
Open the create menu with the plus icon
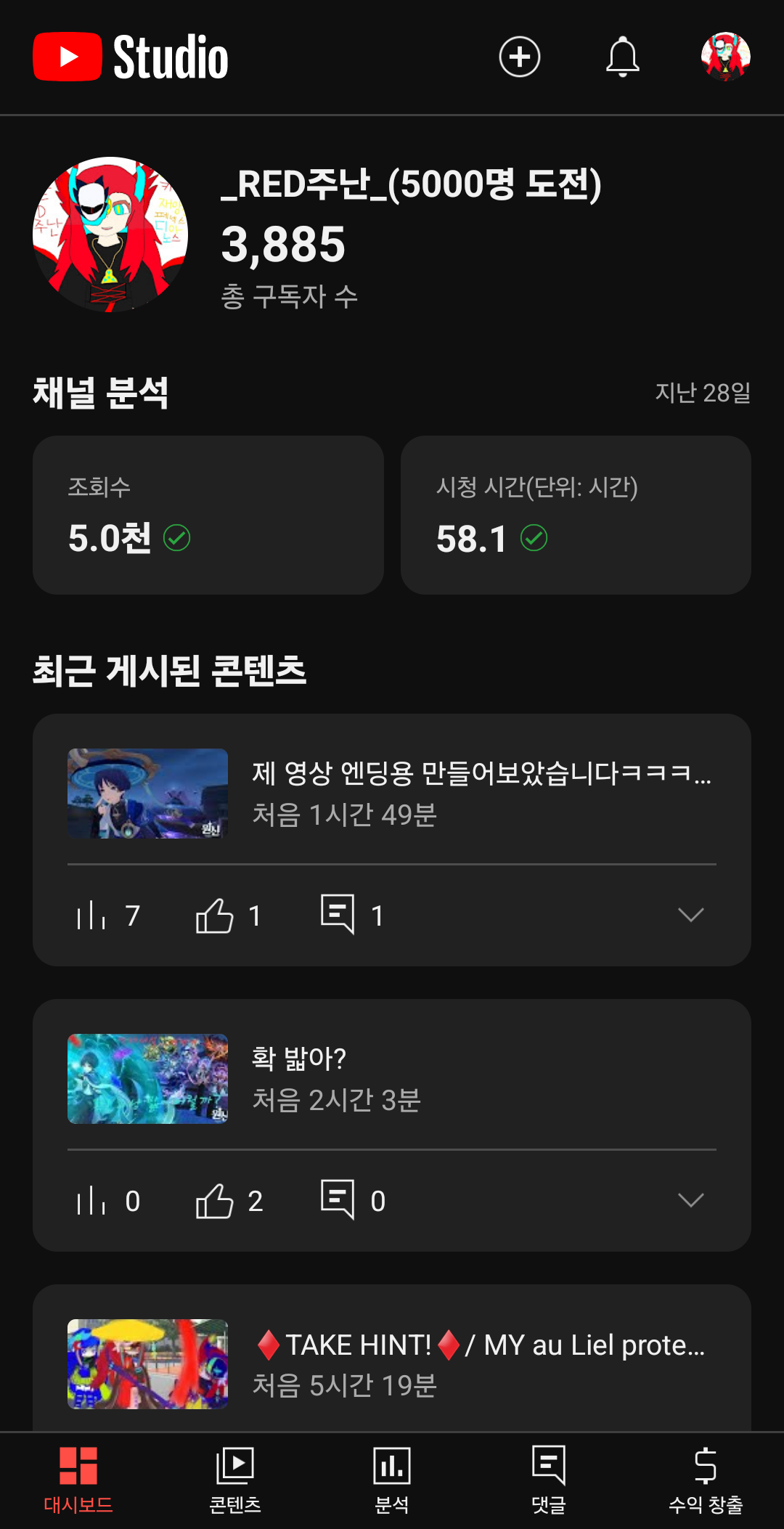coord(520,57)
